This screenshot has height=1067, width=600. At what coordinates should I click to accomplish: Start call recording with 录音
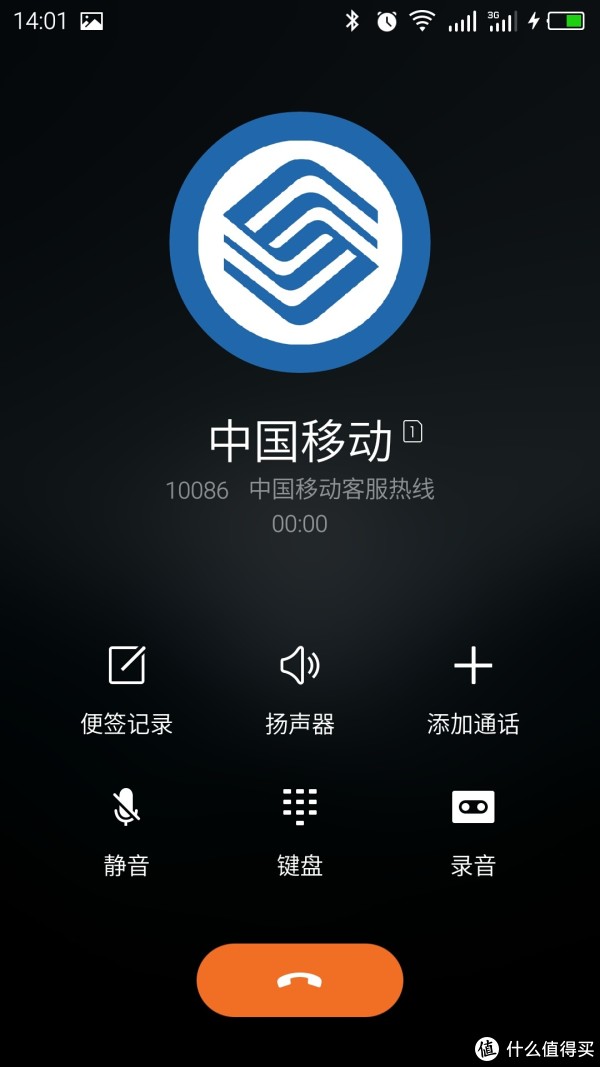(x=473, y=832)
